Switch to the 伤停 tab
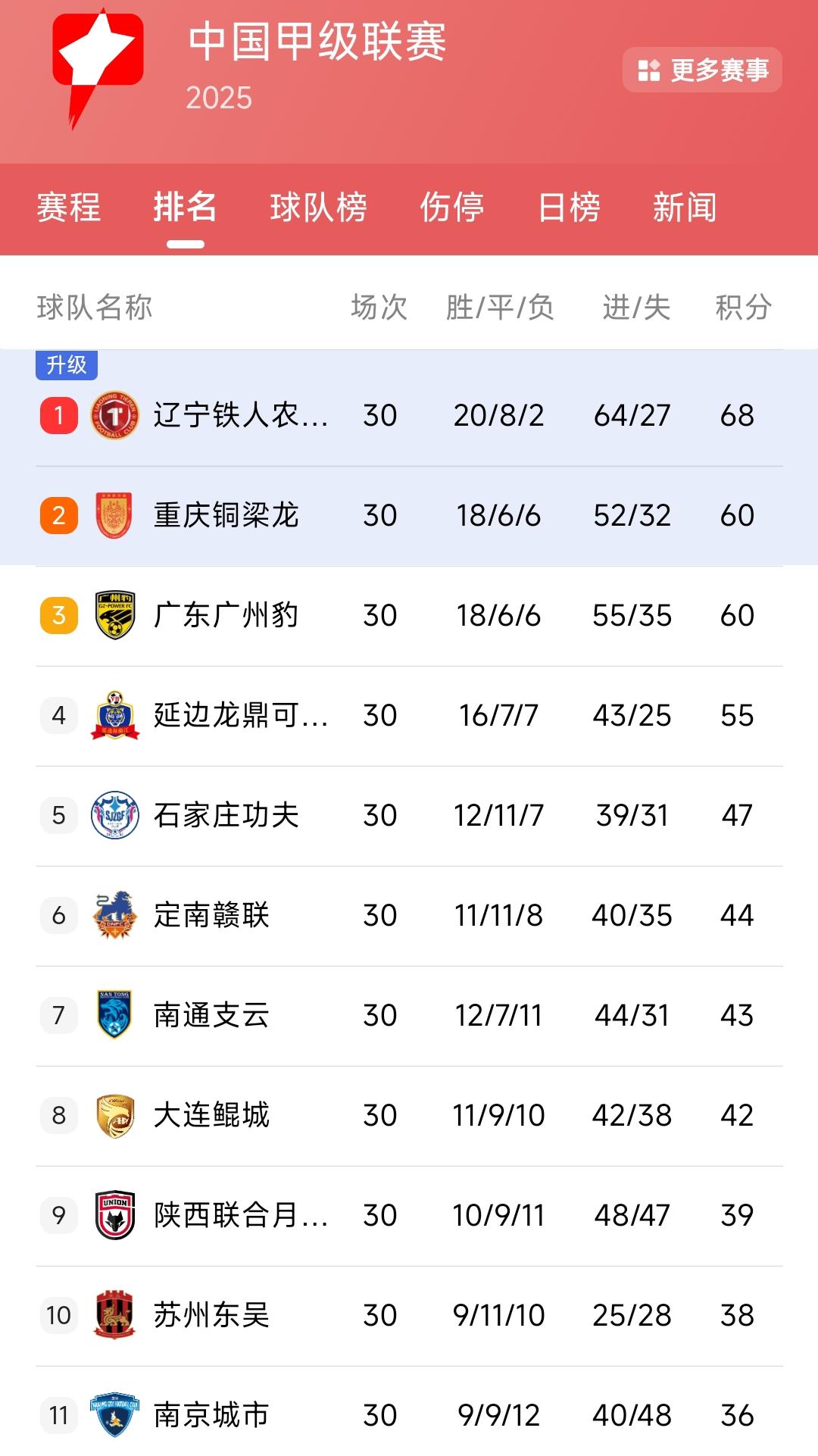This screenshot has width=818, height=1456. [453, 210]
